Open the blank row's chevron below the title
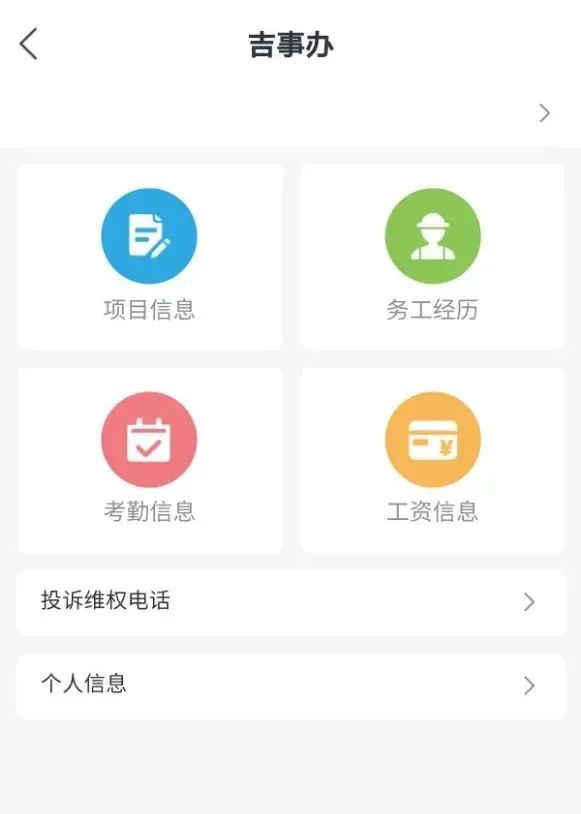581x814 pixels. pyautogui.click(x=544, y=113)
